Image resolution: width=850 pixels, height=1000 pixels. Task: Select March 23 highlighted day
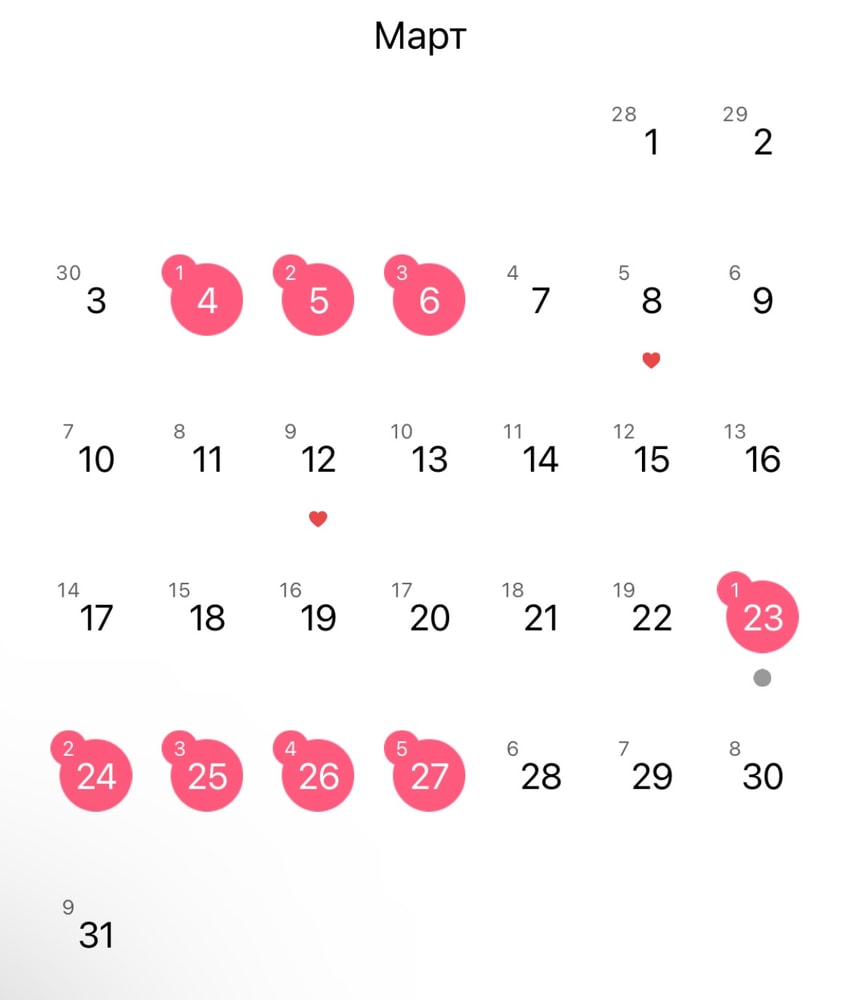click(762, 617)
